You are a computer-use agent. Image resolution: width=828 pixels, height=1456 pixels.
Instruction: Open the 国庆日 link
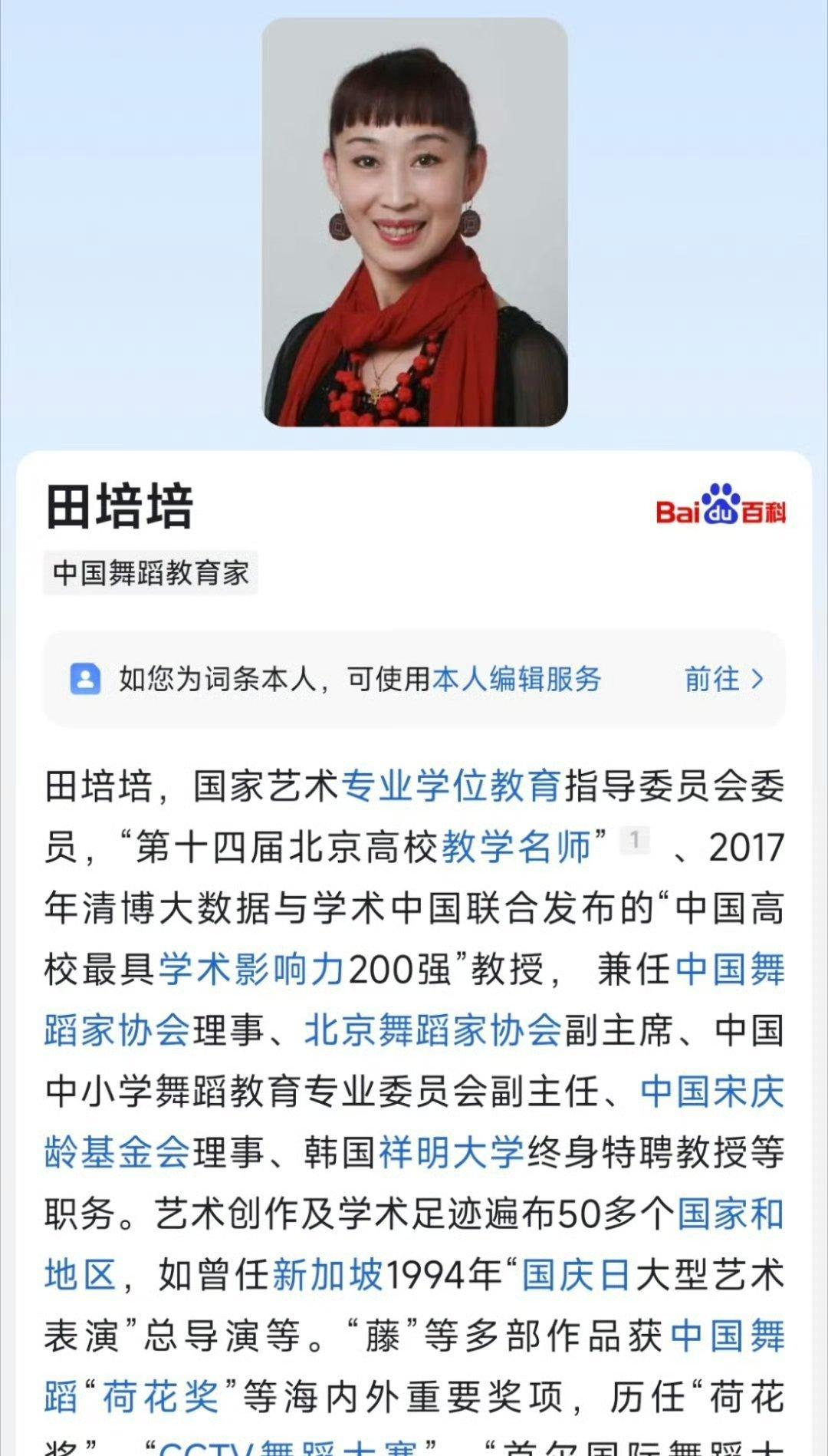[577, 1275]
